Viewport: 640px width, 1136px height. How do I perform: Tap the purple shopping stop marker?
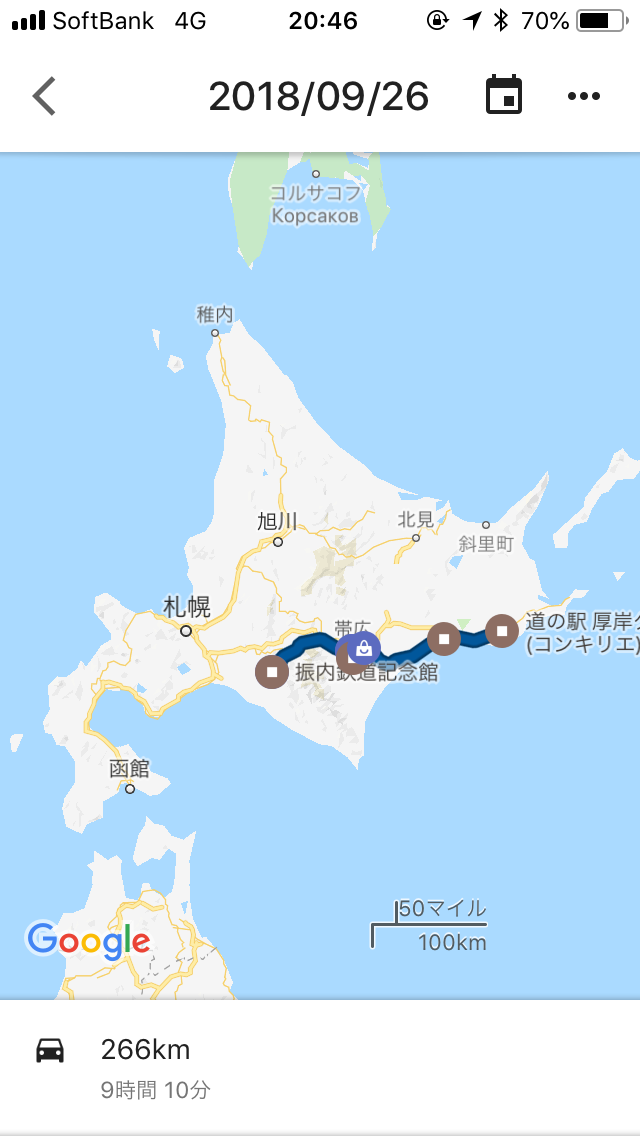point(364,648)
